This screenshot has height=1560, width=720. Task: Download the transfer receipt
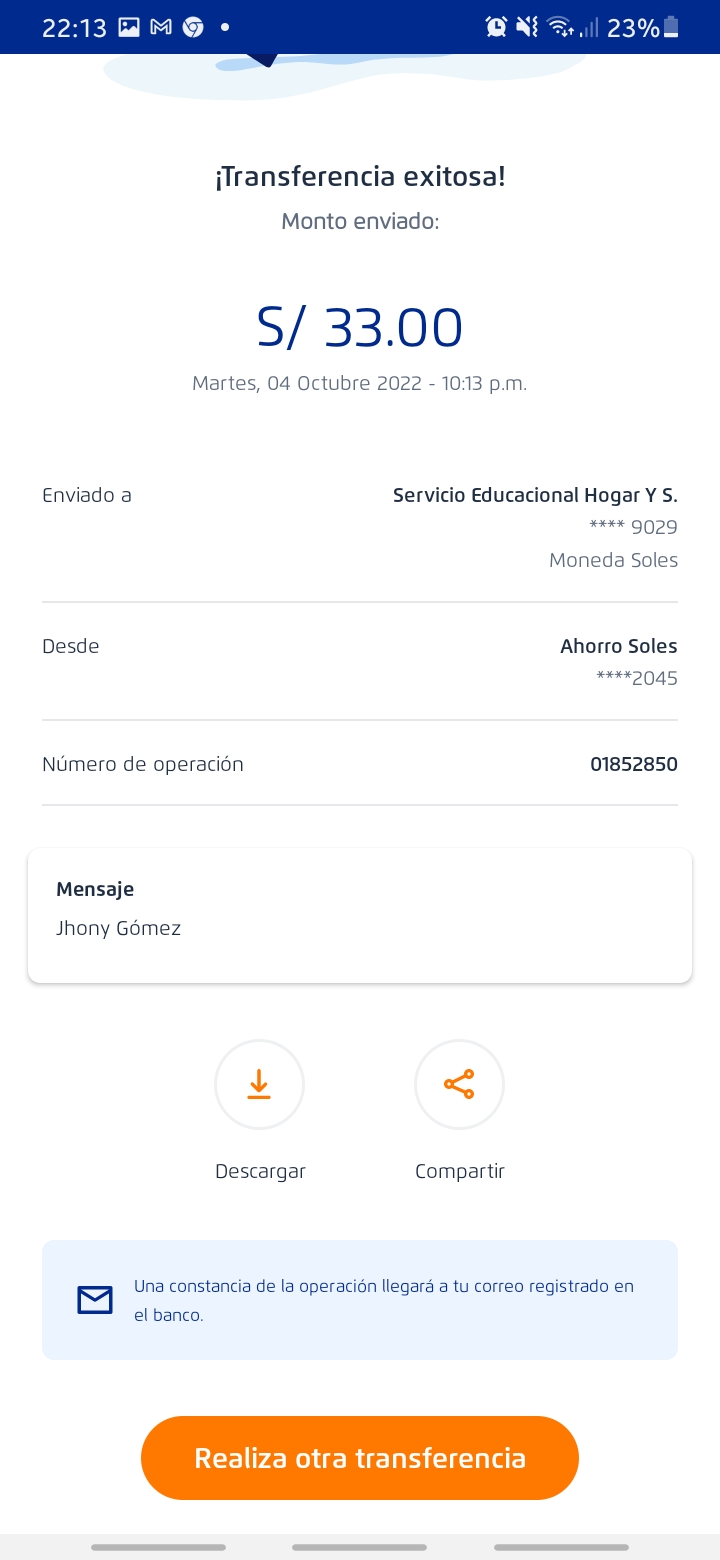(x=259, y=1085)
